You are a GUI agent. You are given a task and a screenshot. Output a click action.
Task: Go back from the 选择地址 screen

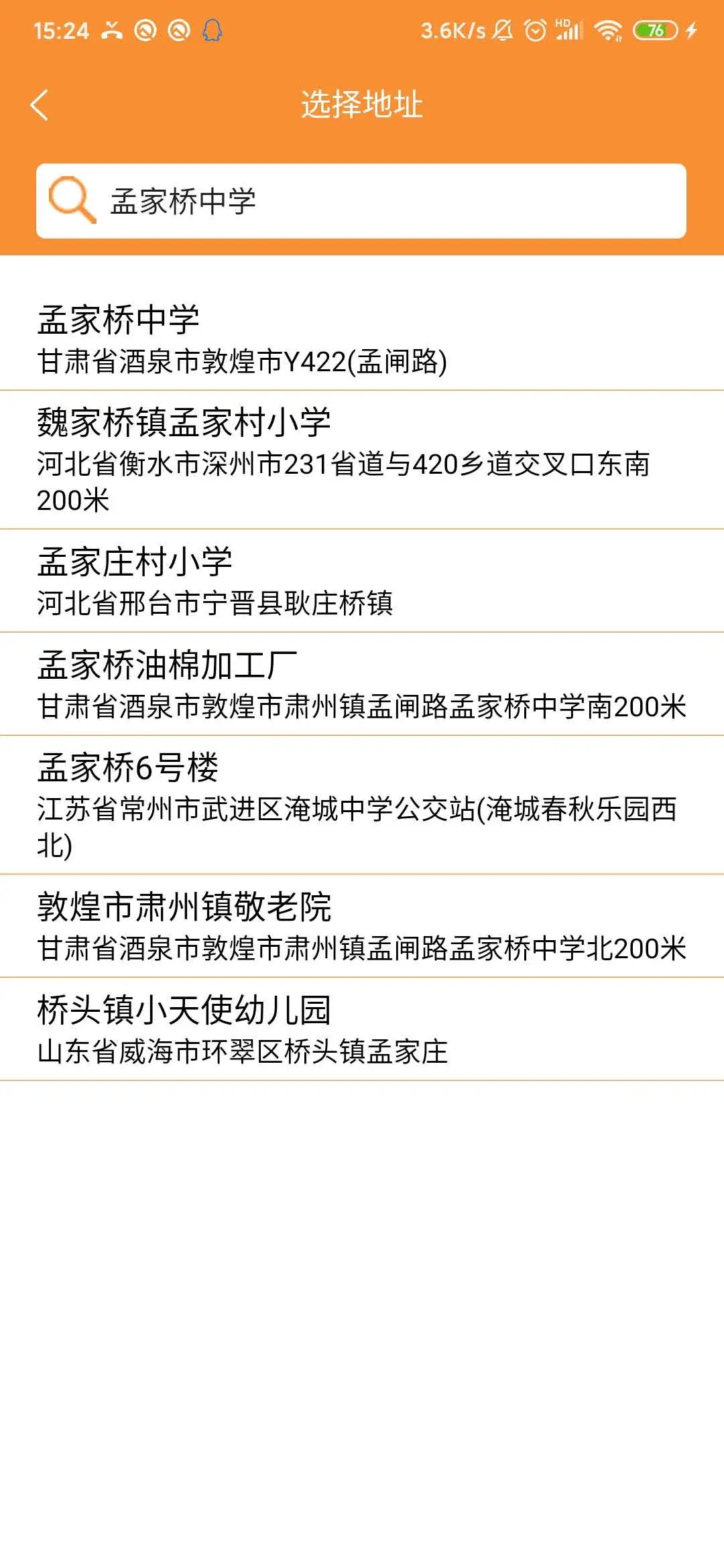tap(40, 105)
